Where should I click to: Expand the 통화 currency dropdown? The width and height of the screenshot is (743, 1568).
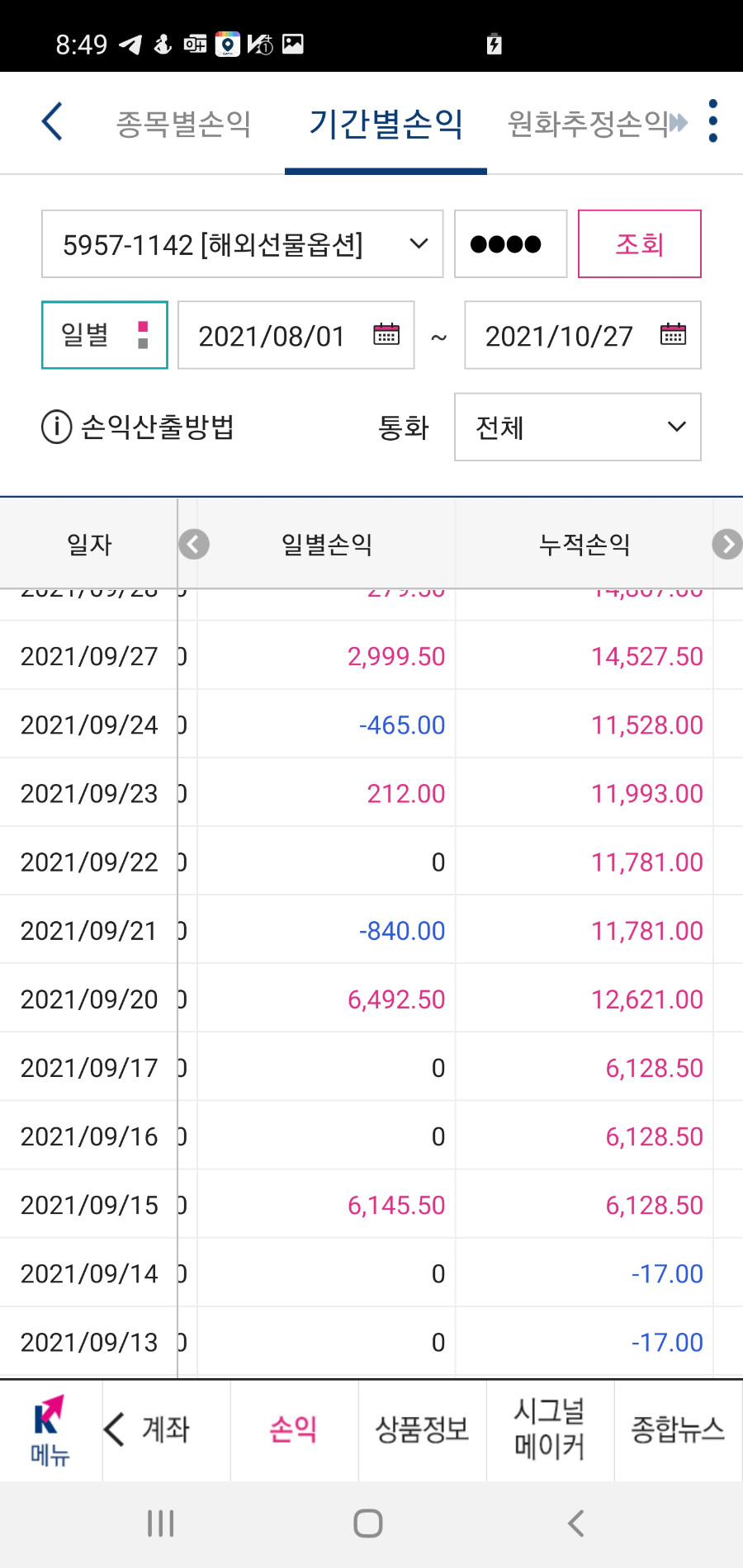click(x=578, y=427)
